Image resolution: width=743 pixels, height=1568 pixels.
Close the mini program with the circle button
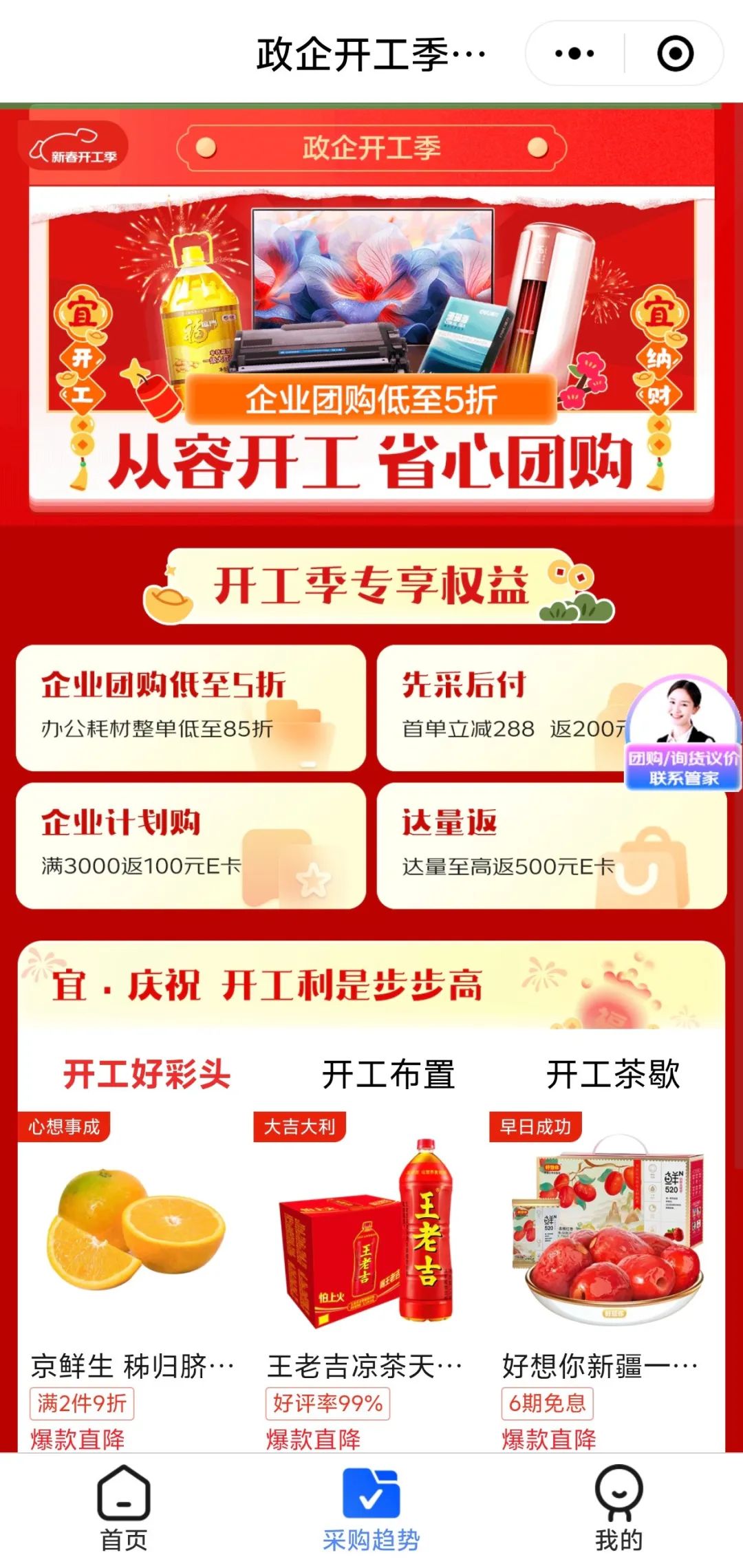[675, 54]
